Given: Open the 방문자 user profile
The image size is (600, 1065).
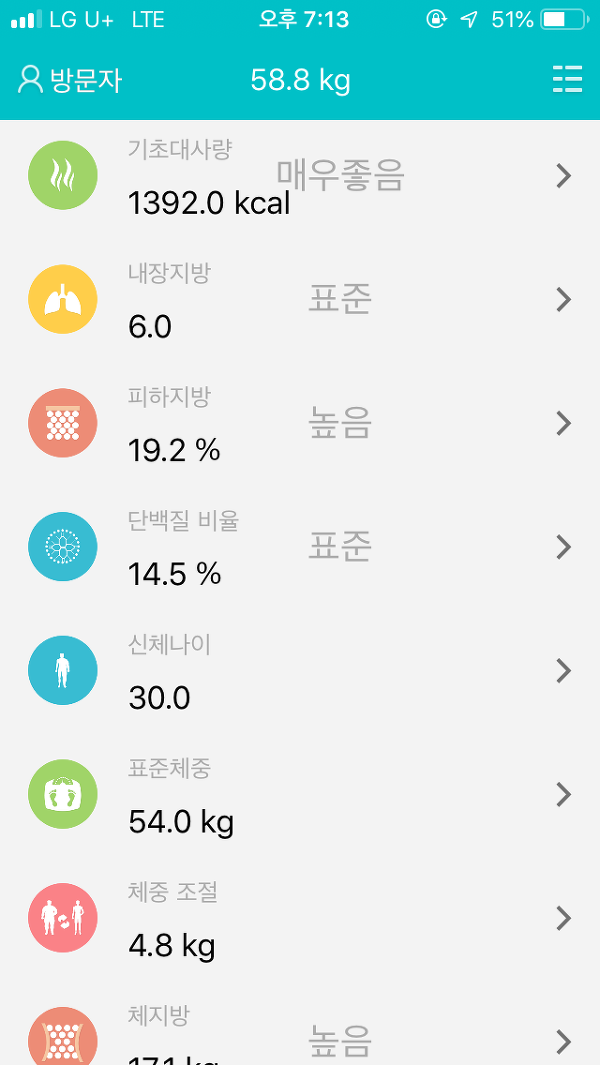Looking at the screenshot, I should pos(69,80).
